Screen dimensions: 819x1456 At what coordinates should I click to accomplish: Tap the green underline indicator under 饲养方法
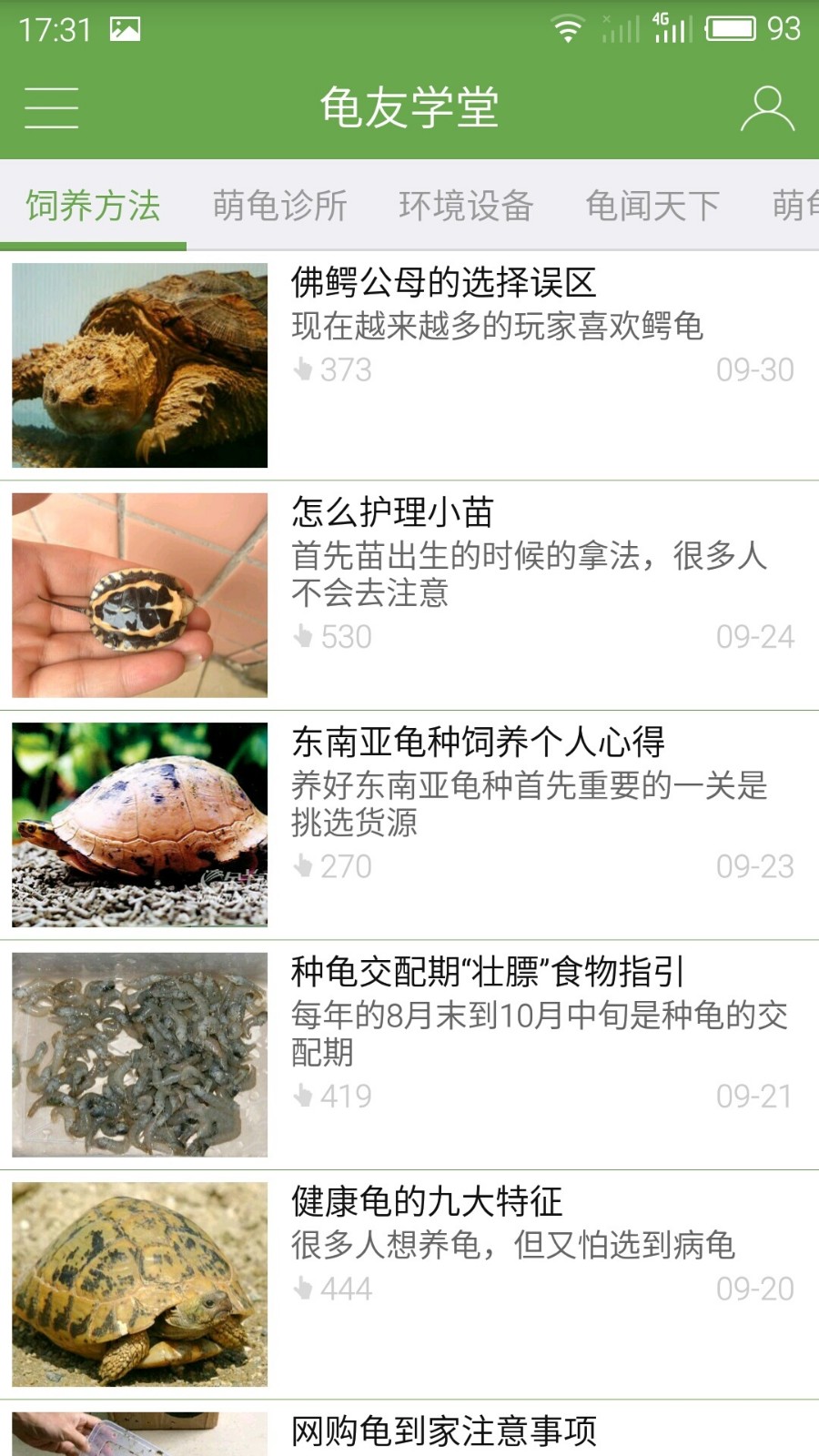point(95,242)
